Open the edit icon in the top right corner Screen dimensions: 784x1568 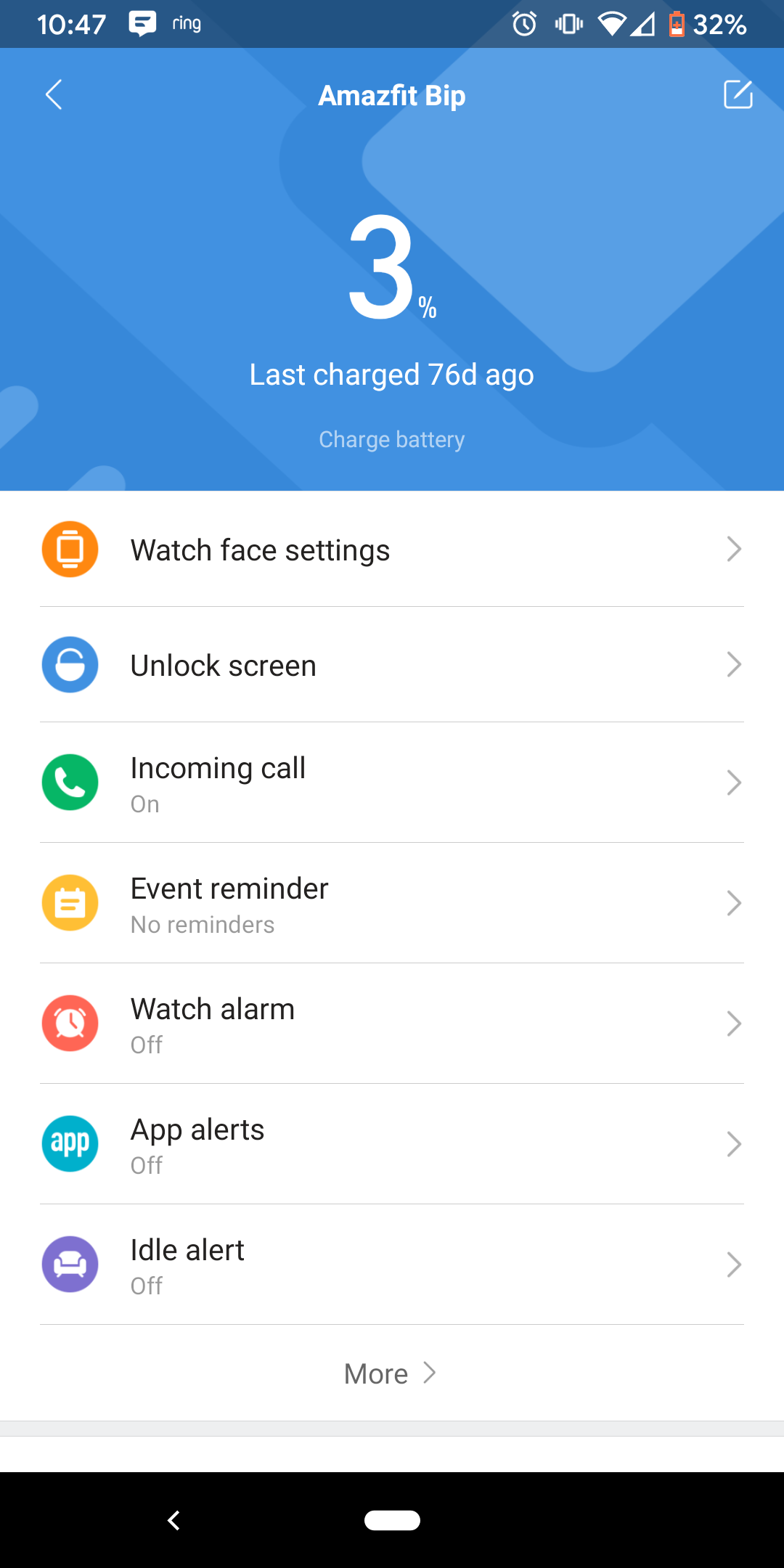tap(738, 94)
